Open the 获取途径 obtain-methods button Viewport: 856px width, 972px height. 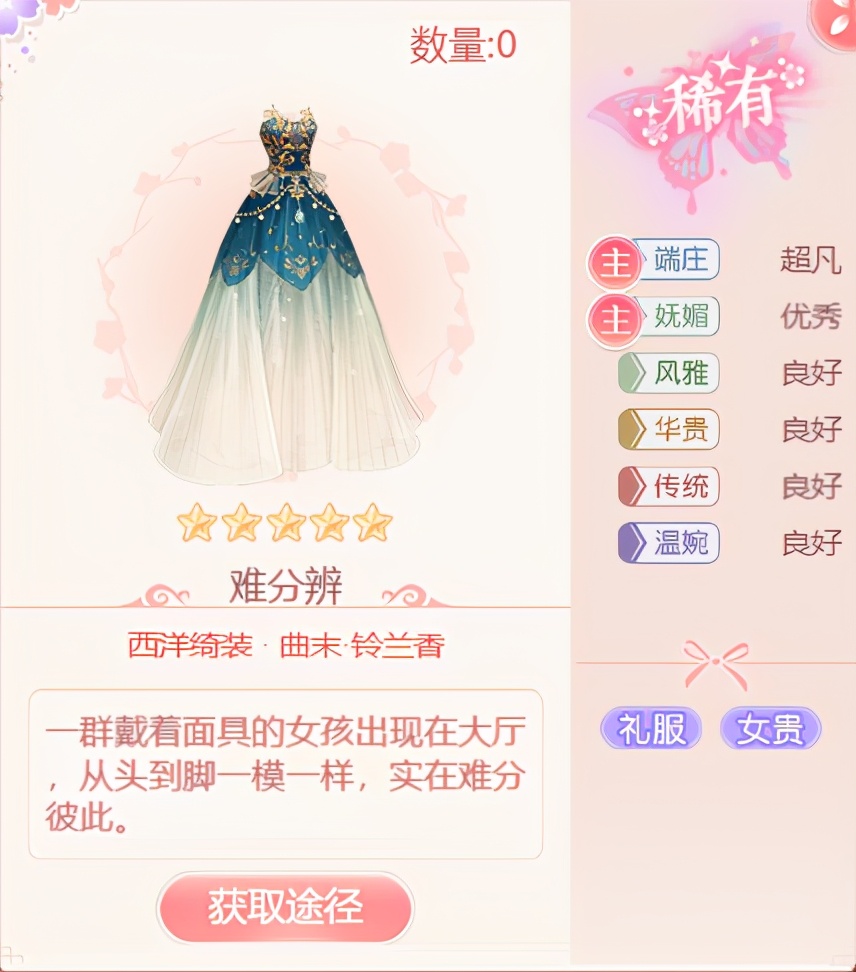click(x=285, y=907)
